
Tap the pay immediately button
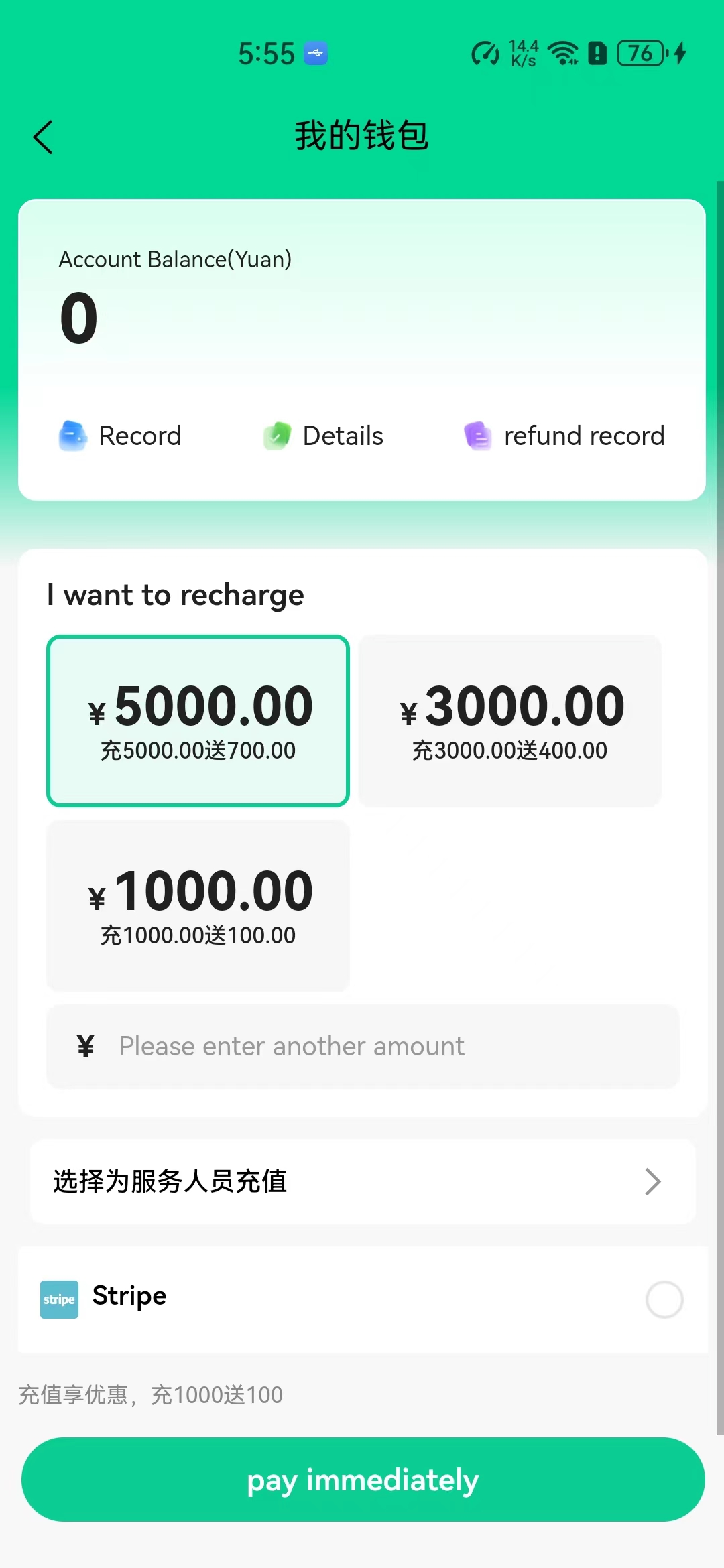(x=363, y=1480)
